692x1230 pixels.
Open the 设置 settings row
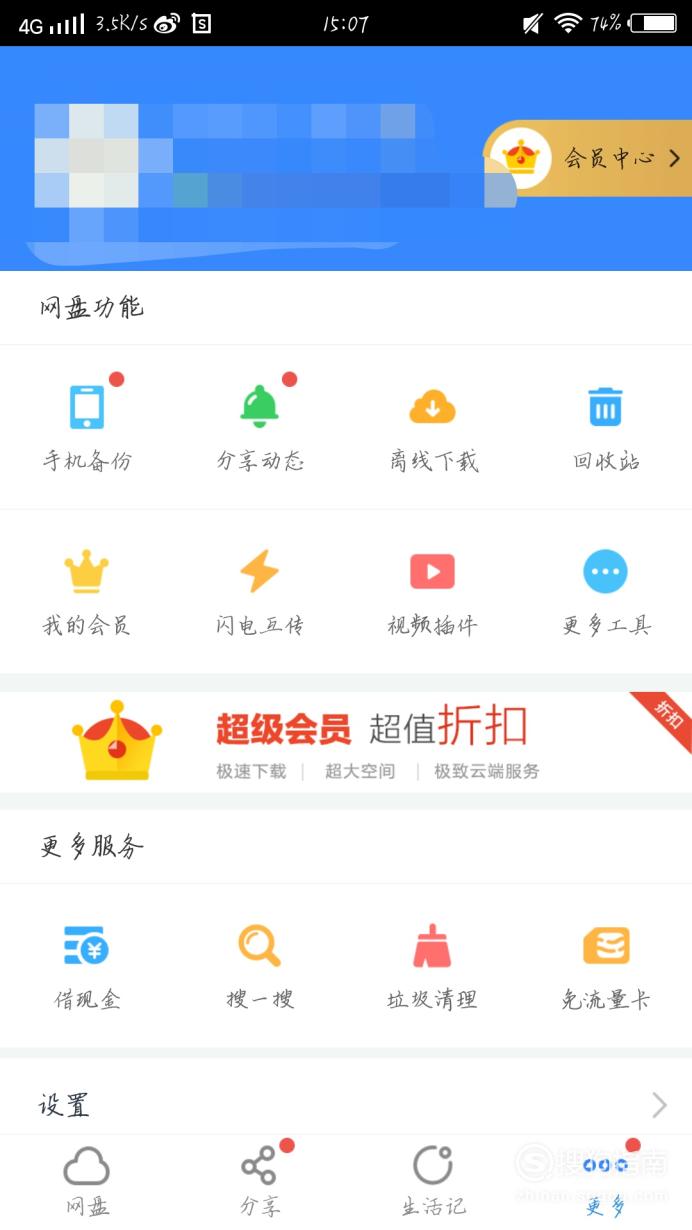click(346, 1105)
